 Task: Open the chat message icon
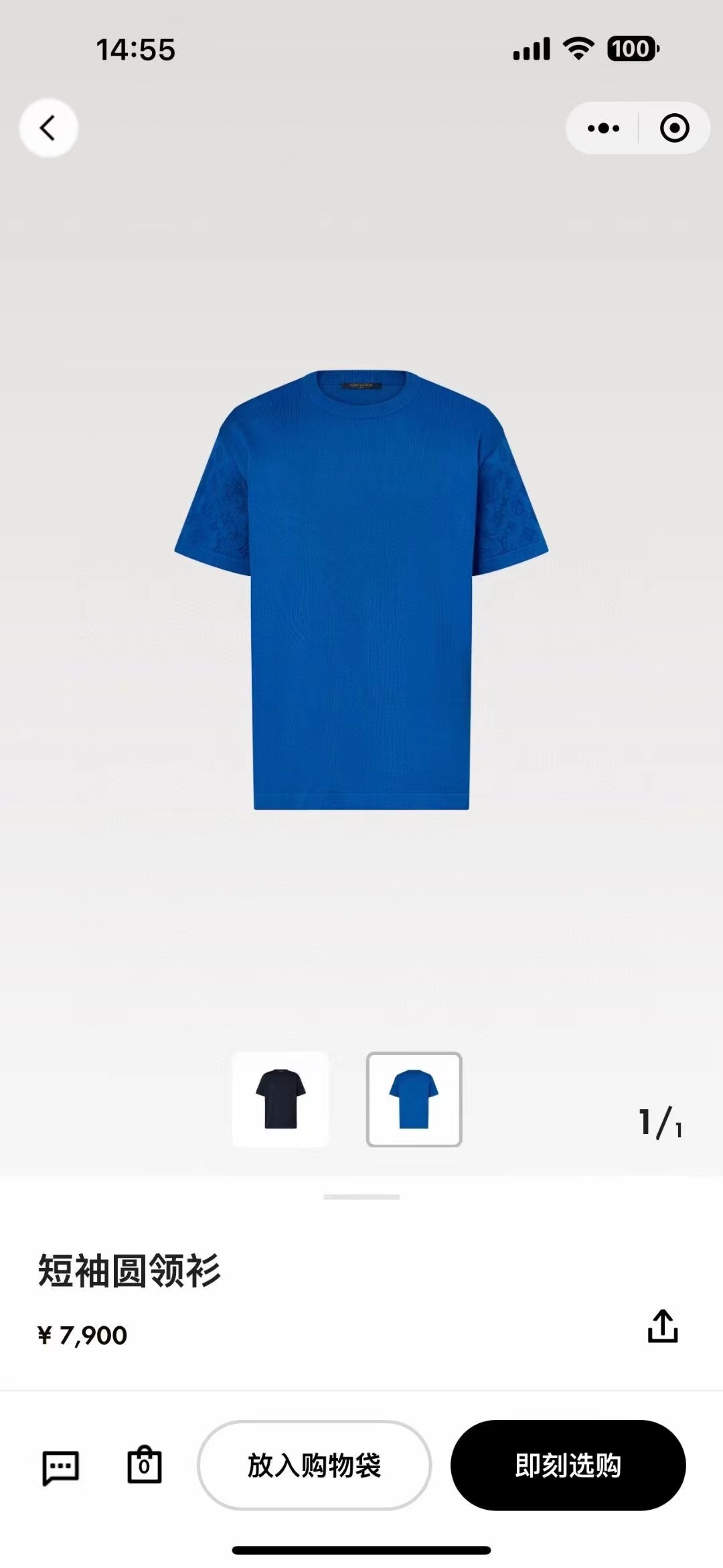point(61,1467)
